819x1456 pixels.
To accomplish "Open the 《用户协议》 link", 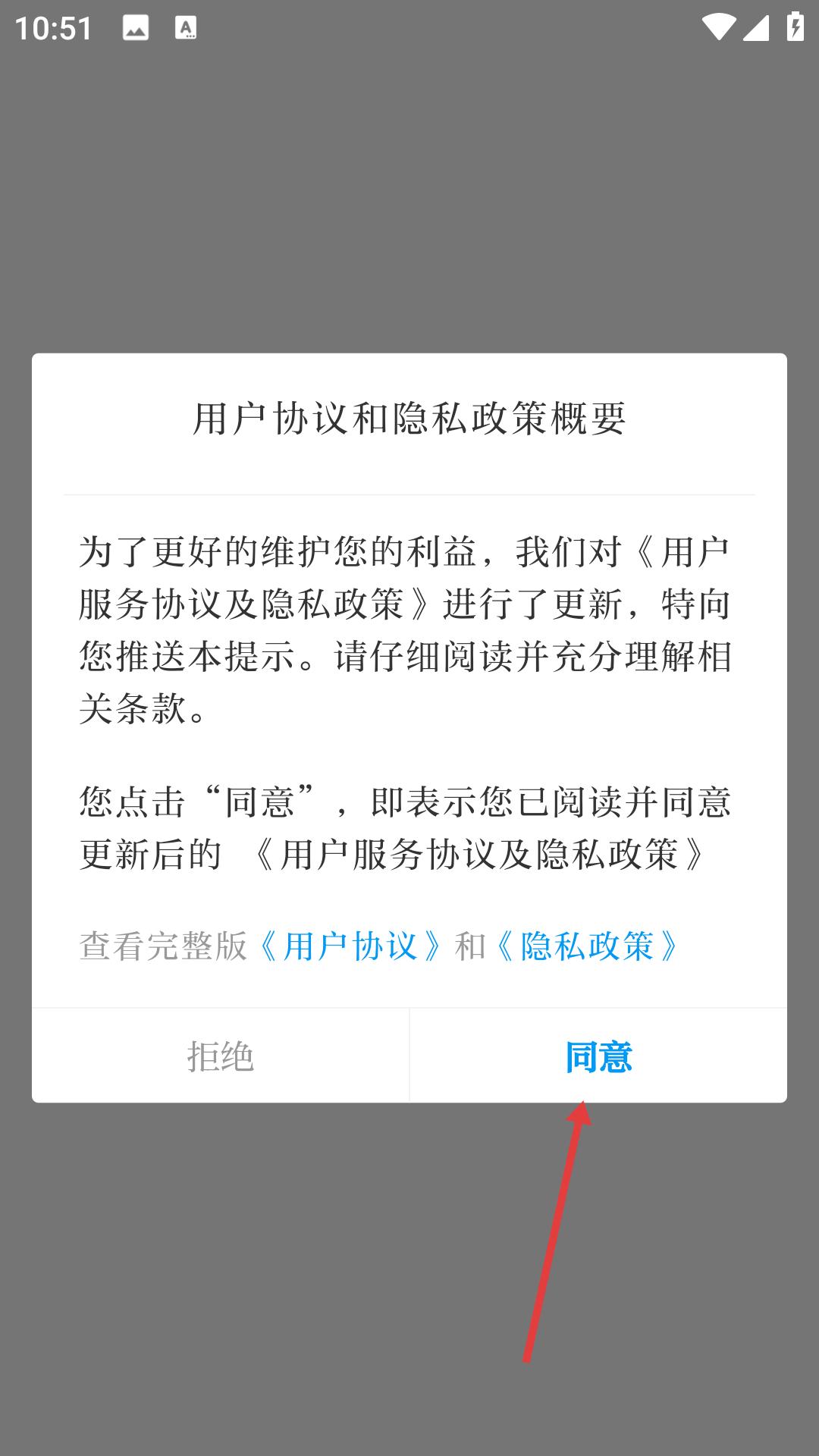I will [350, 946].
